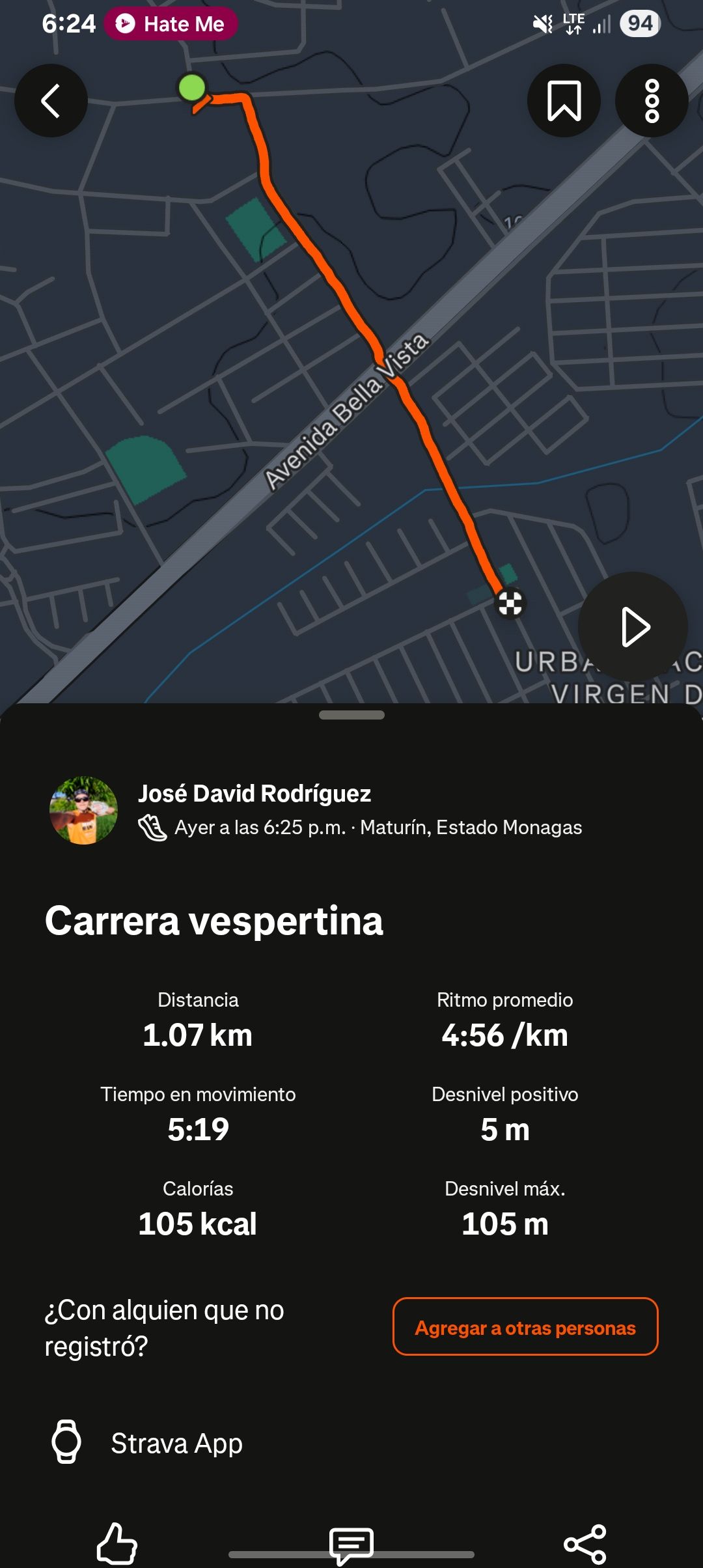
Task: Open José David Rodríguez's profile picture
Action: pos(83,810)
